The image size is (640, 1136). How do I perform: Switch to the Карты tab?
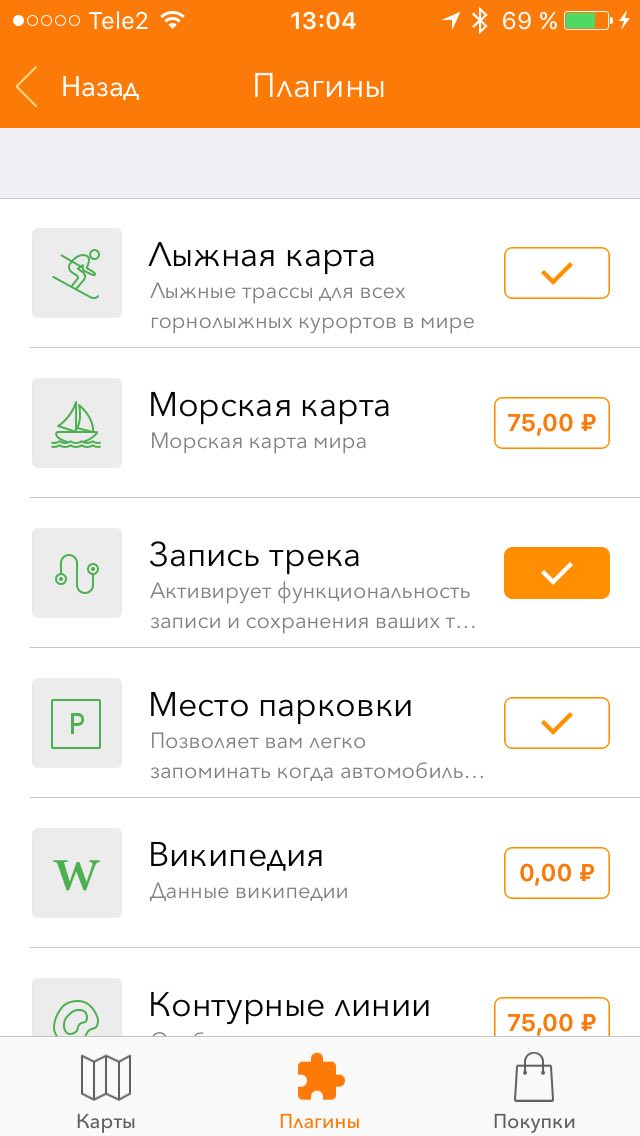coord(106,1087)
